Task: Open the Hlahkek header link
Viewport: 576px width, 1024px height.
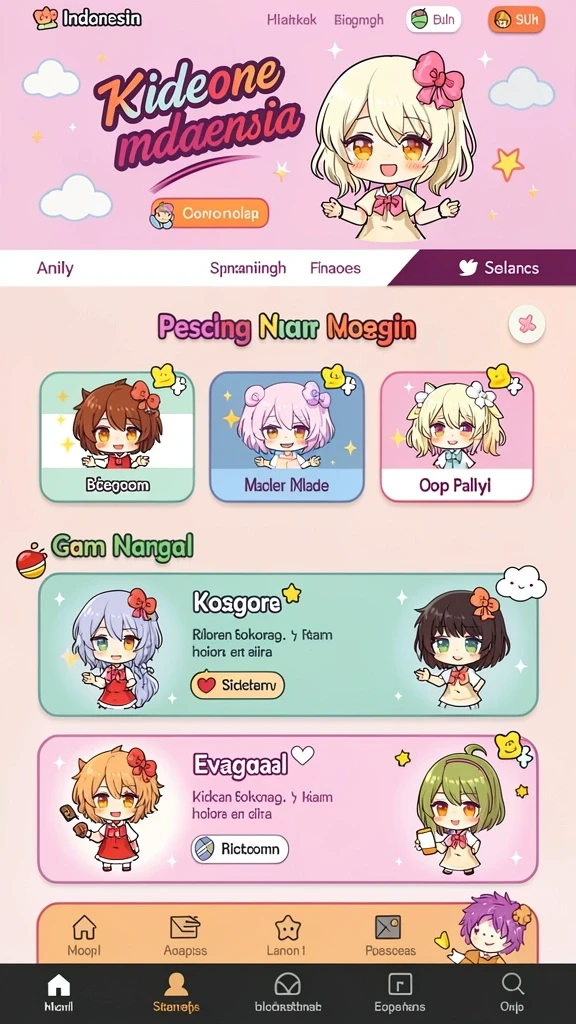Action: [291, 20]
